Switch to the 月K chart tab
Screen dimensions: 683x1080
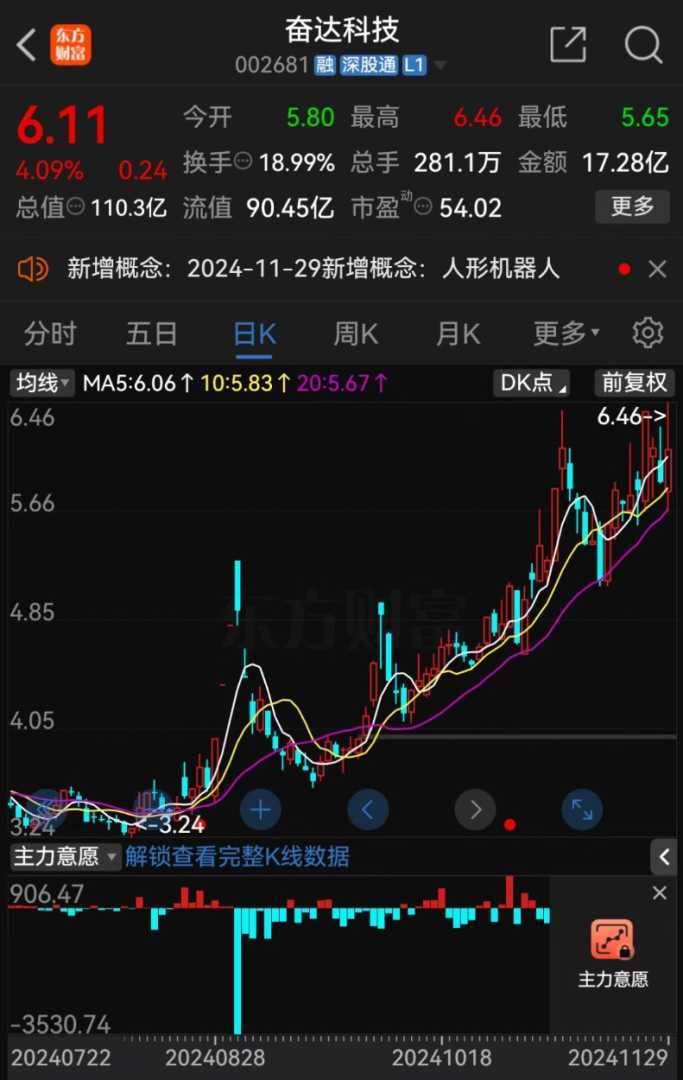tap(458, 333)
